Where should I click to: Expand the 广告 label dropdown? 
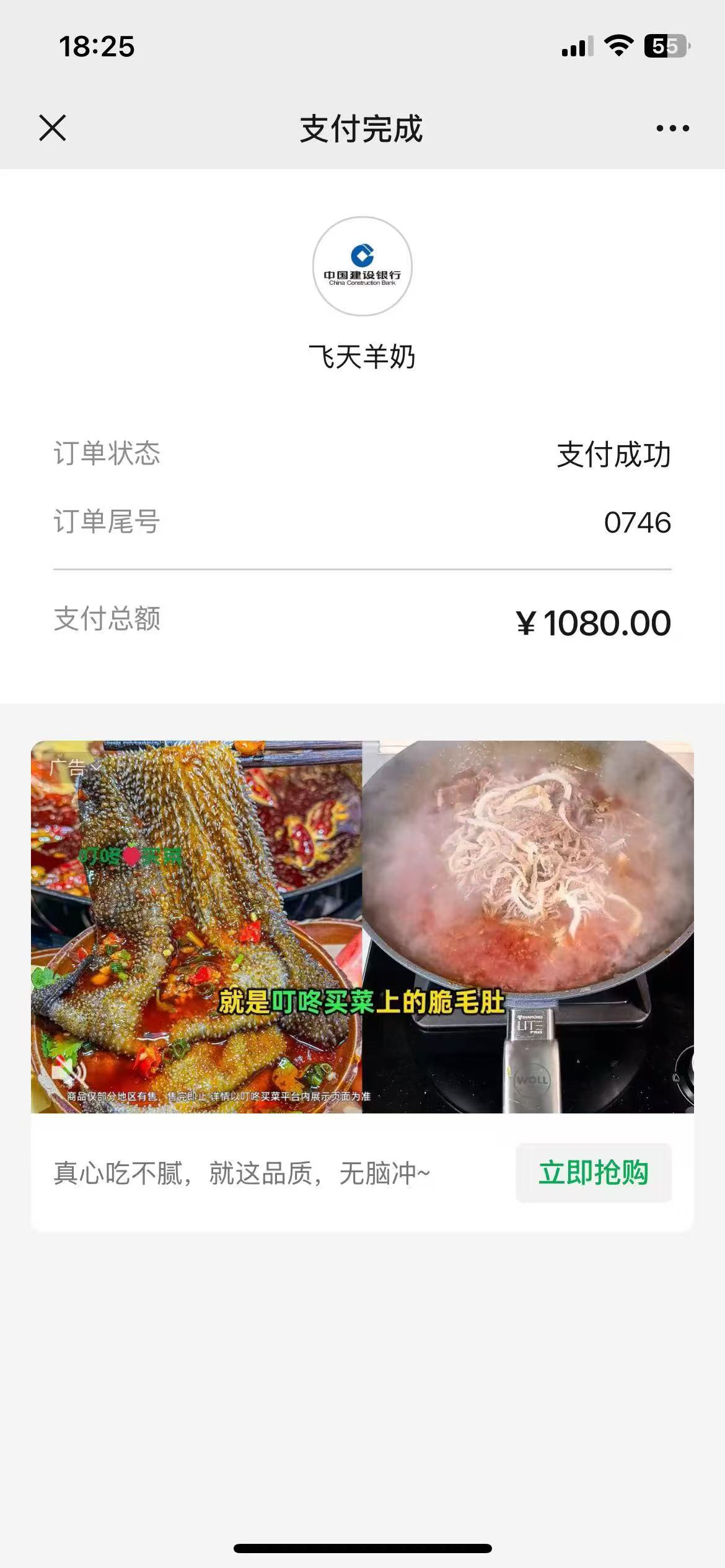pyautogui.click(x=74, y=767)
